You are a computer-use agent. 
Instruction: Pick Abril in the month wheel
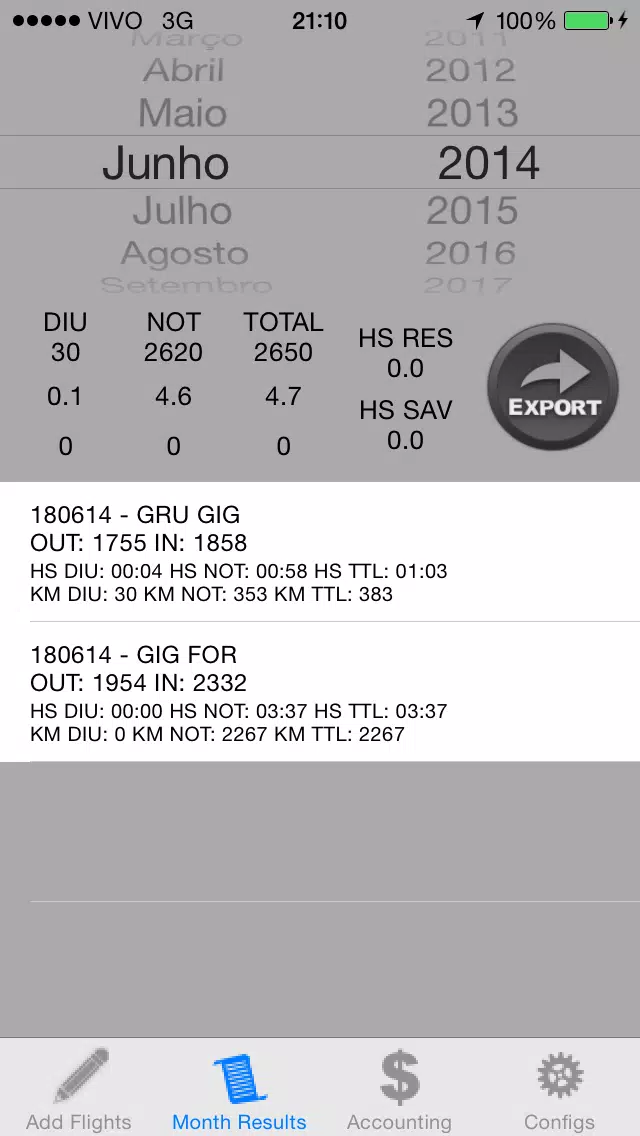(x=183, y=70)
